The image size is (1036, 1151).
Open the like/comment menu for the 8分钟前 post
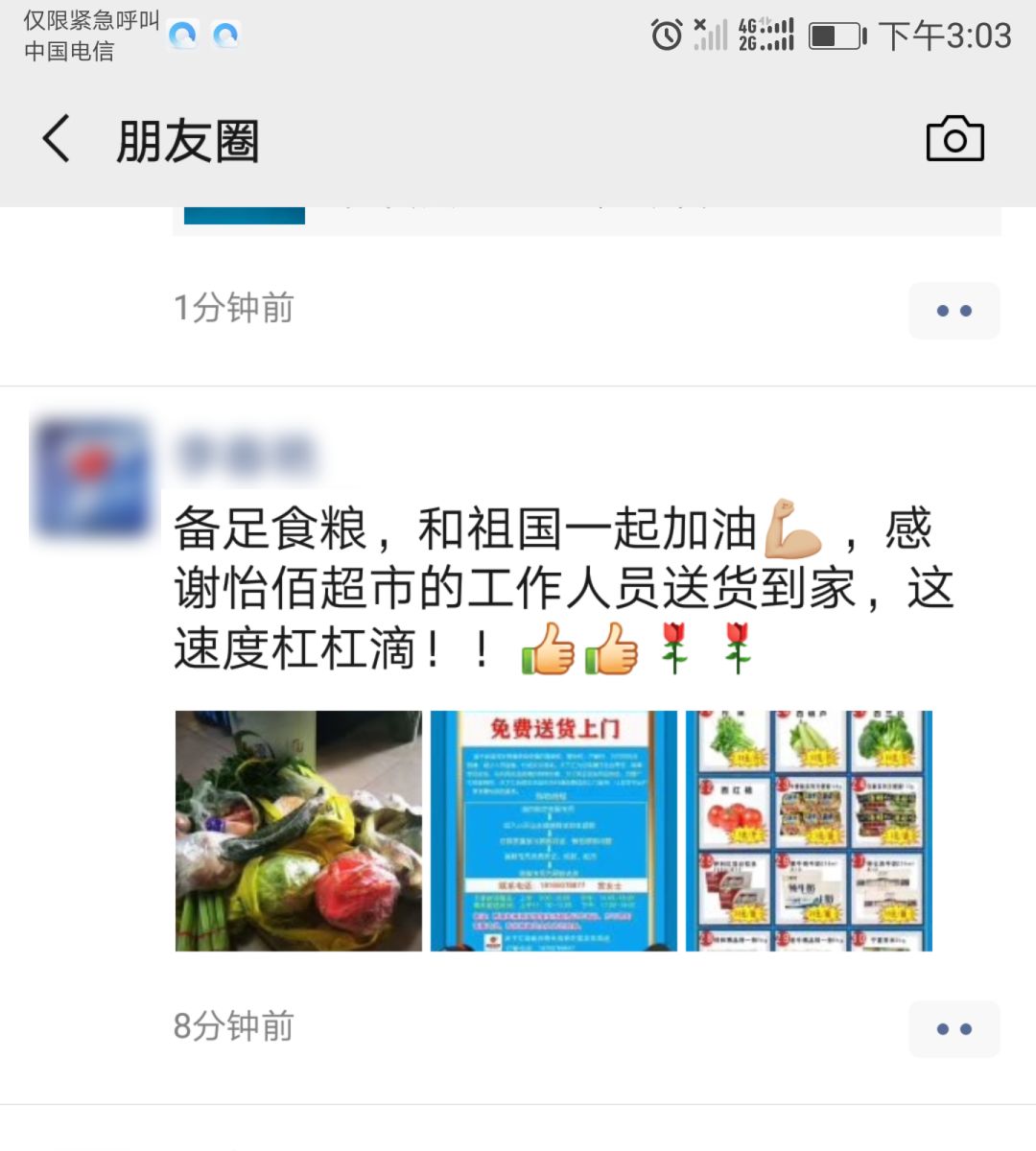[x=954, y=1029]
